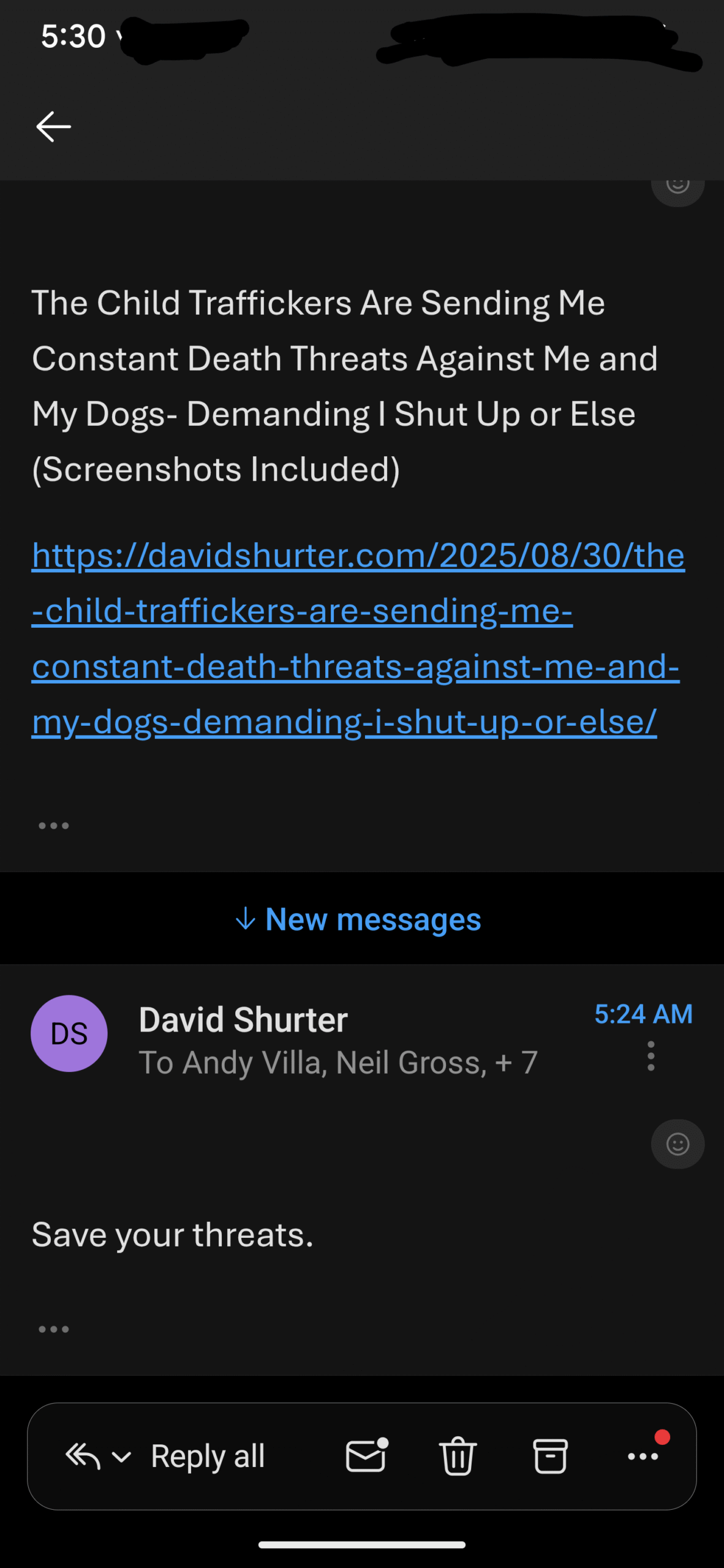The width and height of the screenshot is (724, 1568).
Task: Tap Reply all
Action: coord(208,1456)
